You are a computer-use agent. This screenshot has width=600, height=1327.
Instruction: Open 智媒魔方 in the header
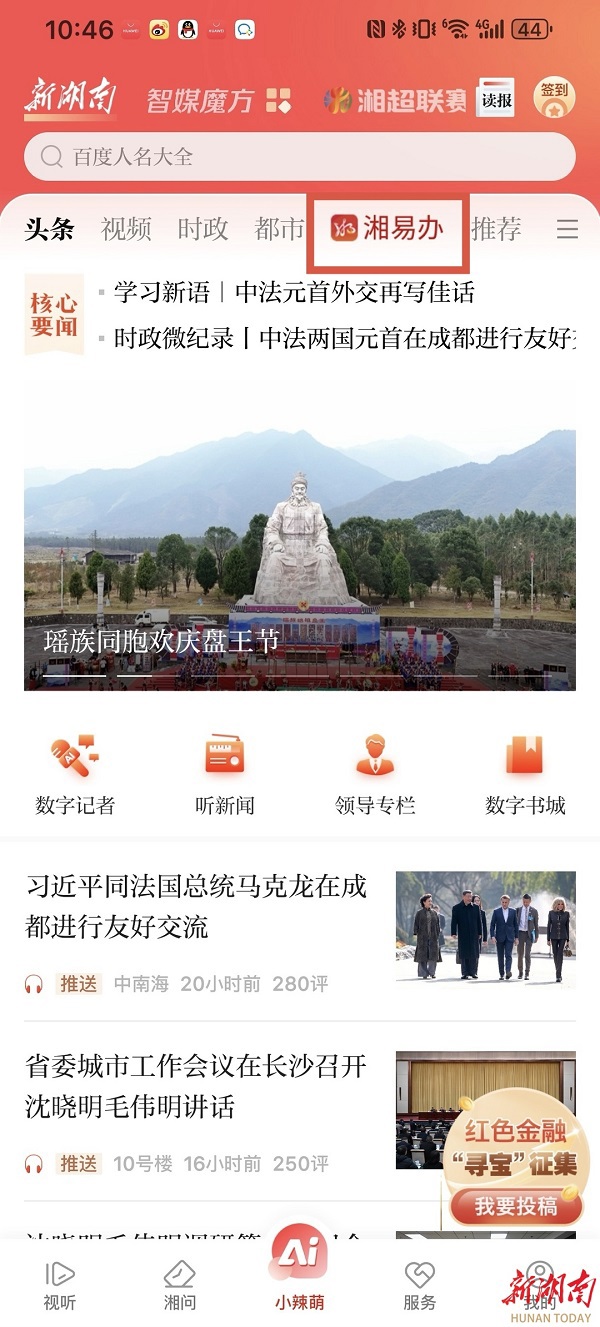tap(218, 100)
